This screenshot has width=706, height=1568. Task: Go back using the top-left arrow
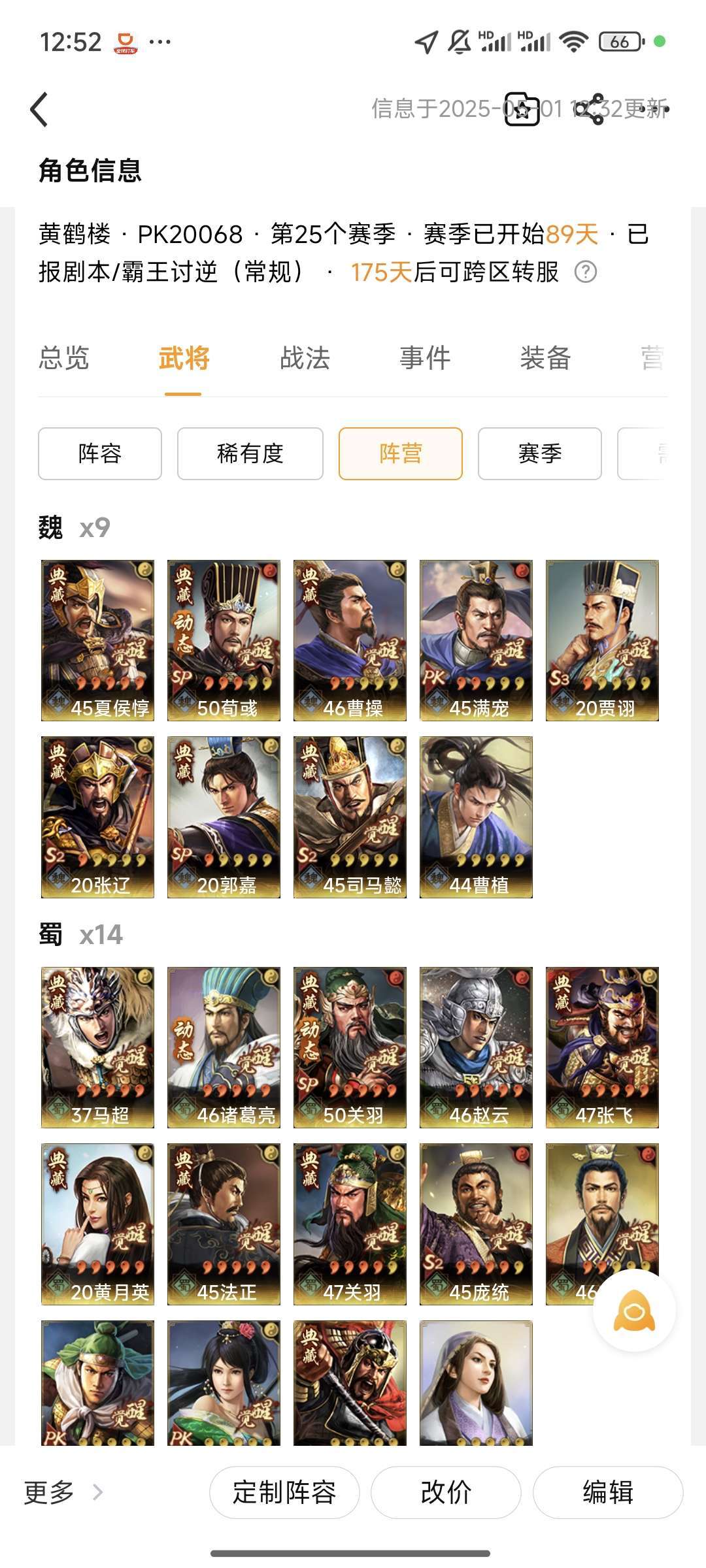click(x=39, y=109)
